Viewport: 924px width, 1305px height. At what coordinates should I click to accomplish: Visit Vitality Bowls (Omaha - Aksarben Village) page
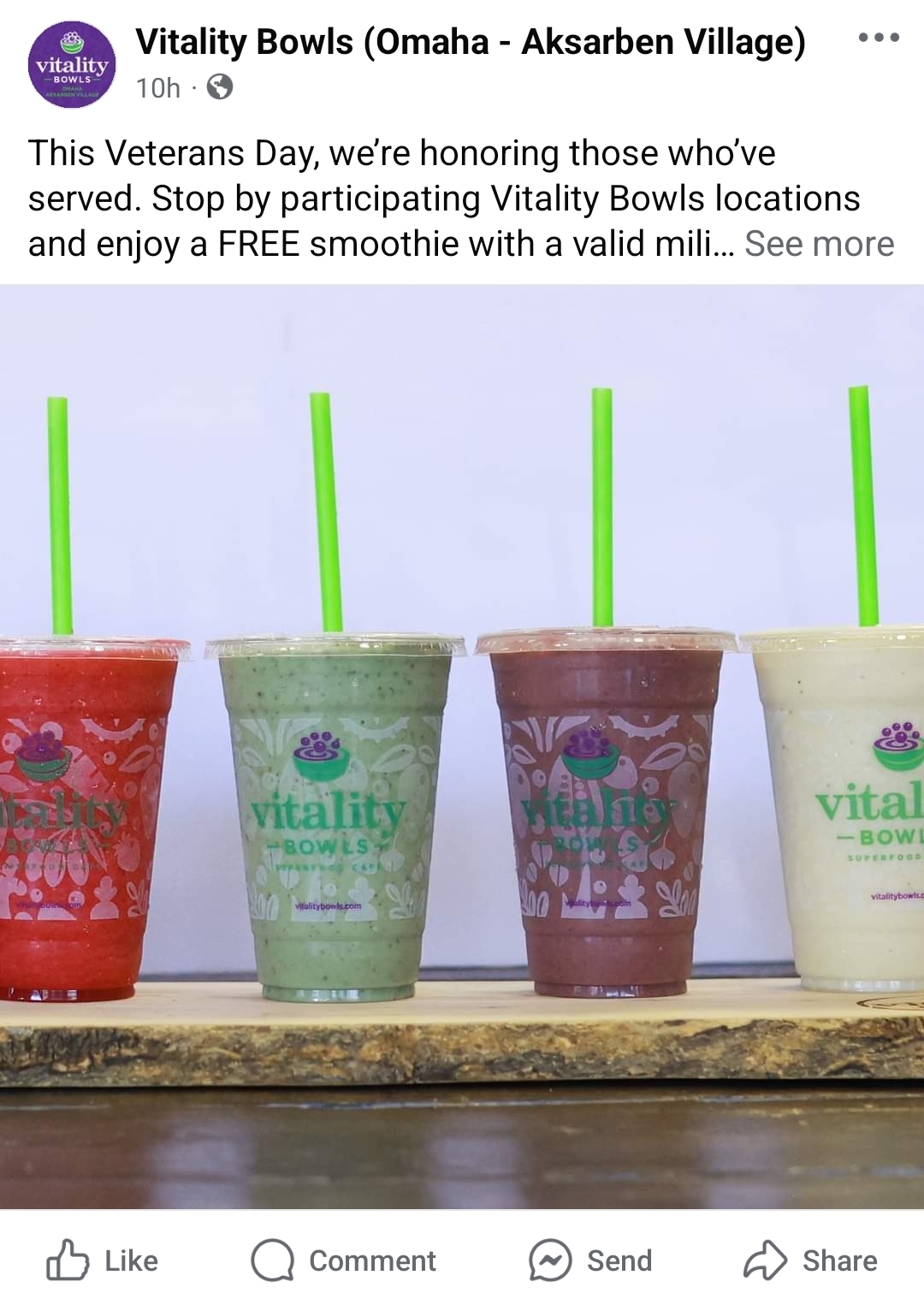[x=470, y=42]
